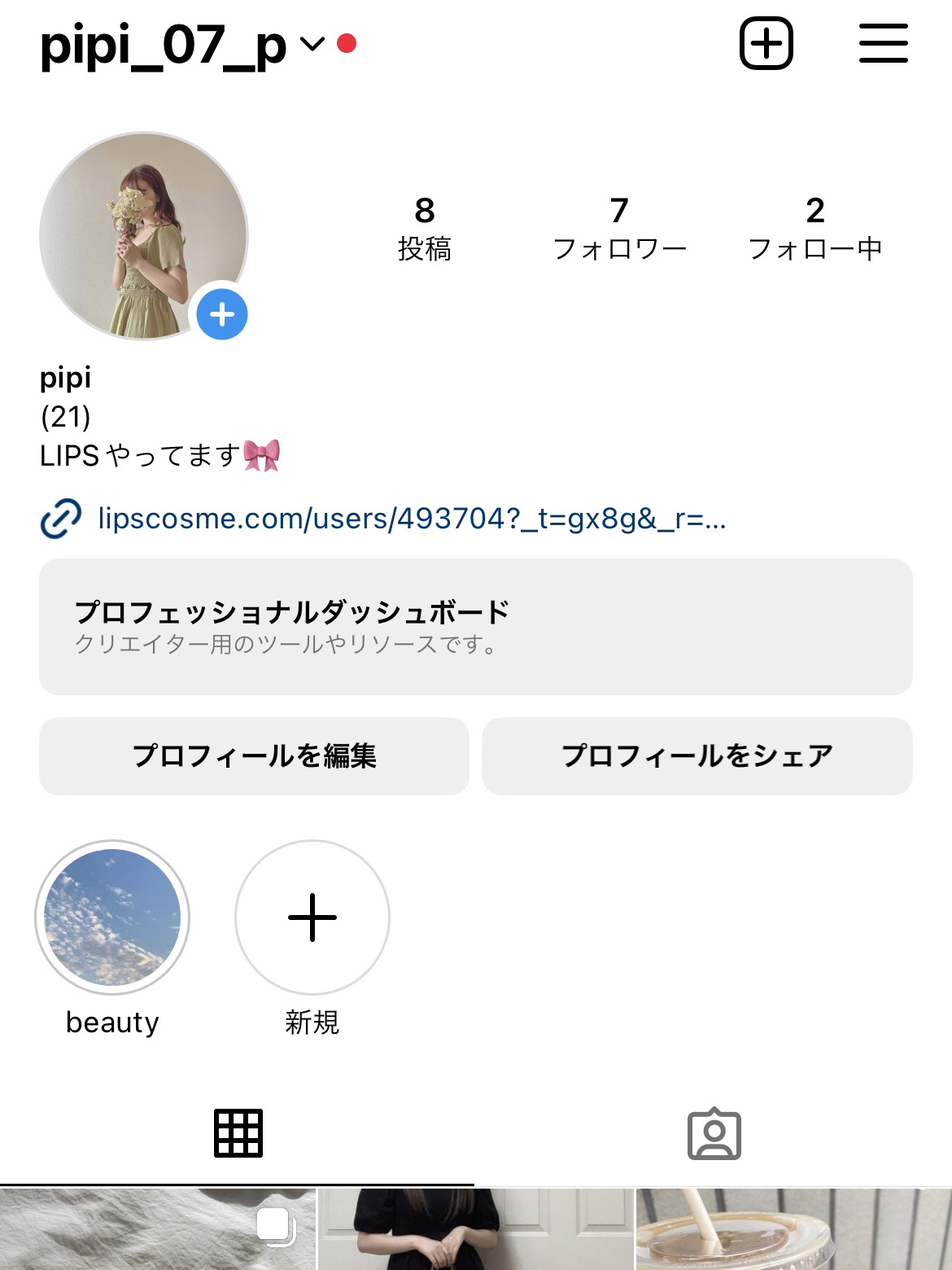This screenshot has width=952, height=1270.
Task: View the 2 フォロー中 following list
Action: coord(816,228)
